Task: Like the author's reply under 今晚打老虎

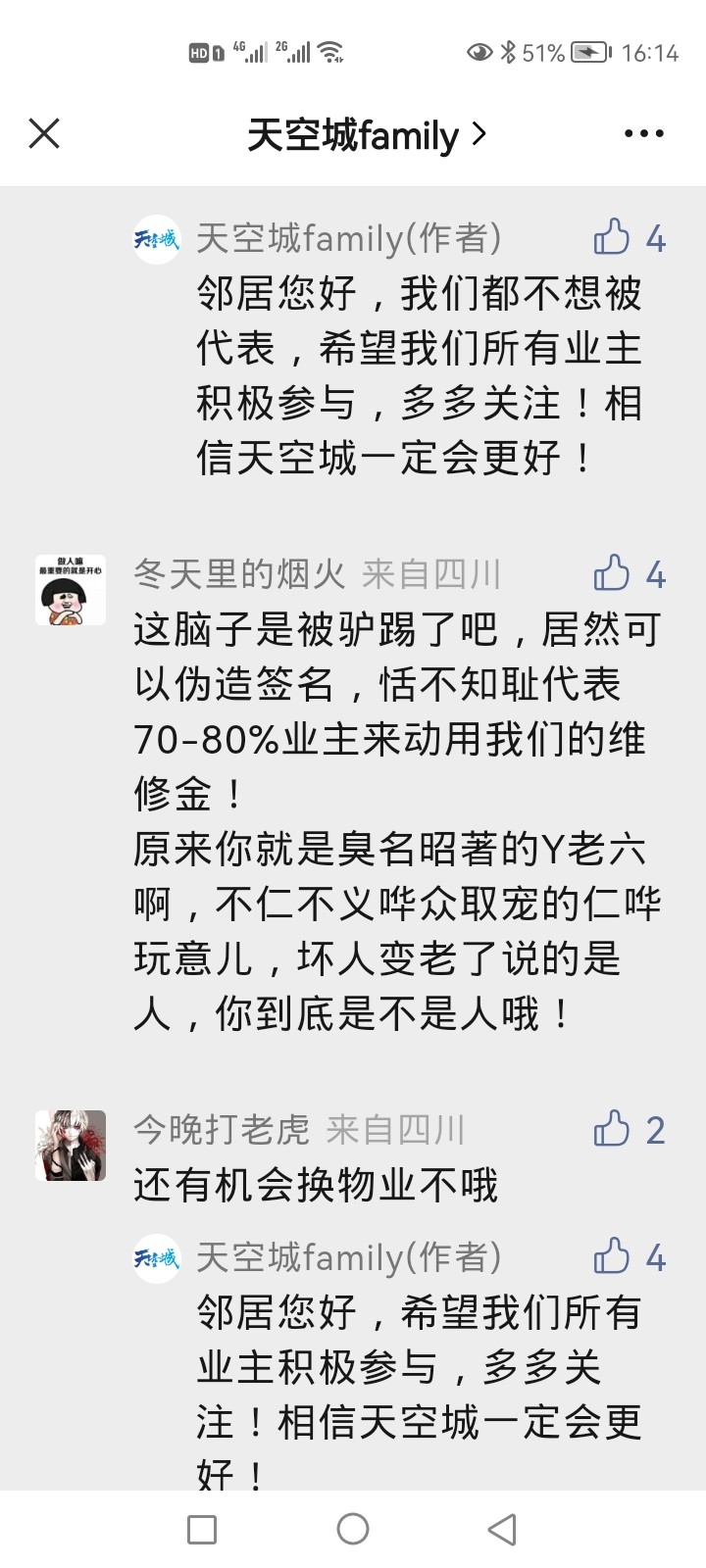Action: (x=613, y=1256)
